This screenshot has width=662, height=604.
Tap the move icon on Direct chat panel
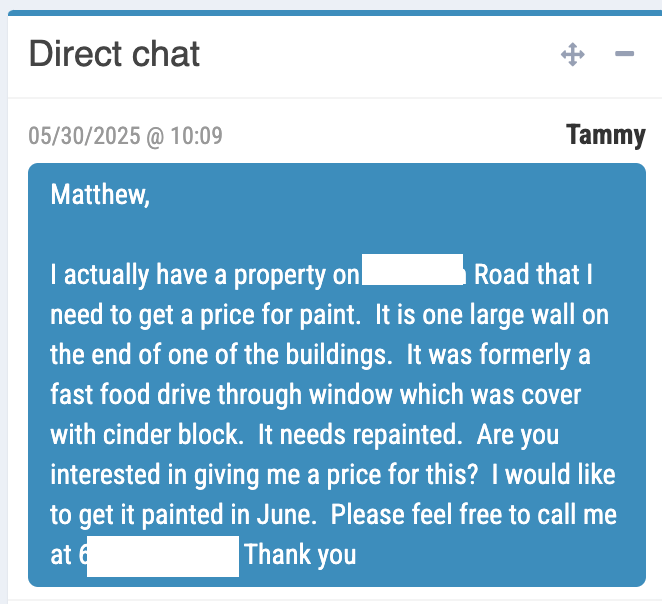[x=573, y=54]
